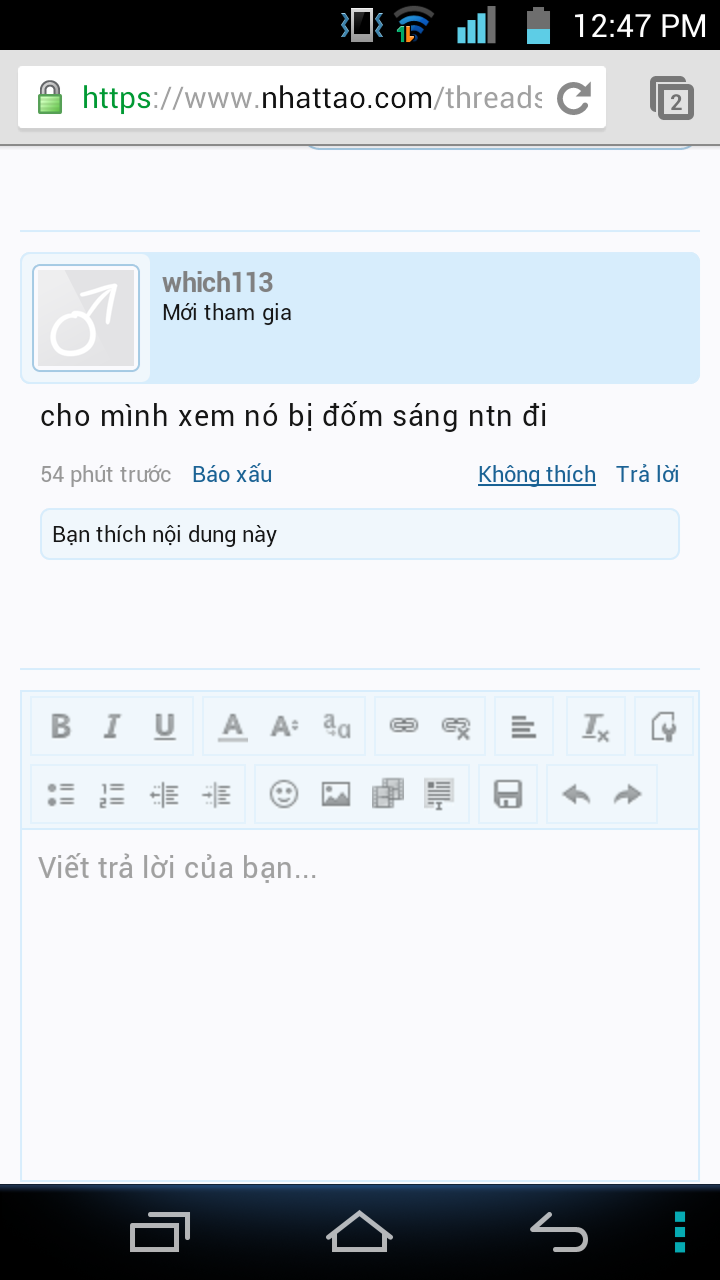Undo the last editor action
This screenshot has width=720, height=1280.
coord(576,795)
